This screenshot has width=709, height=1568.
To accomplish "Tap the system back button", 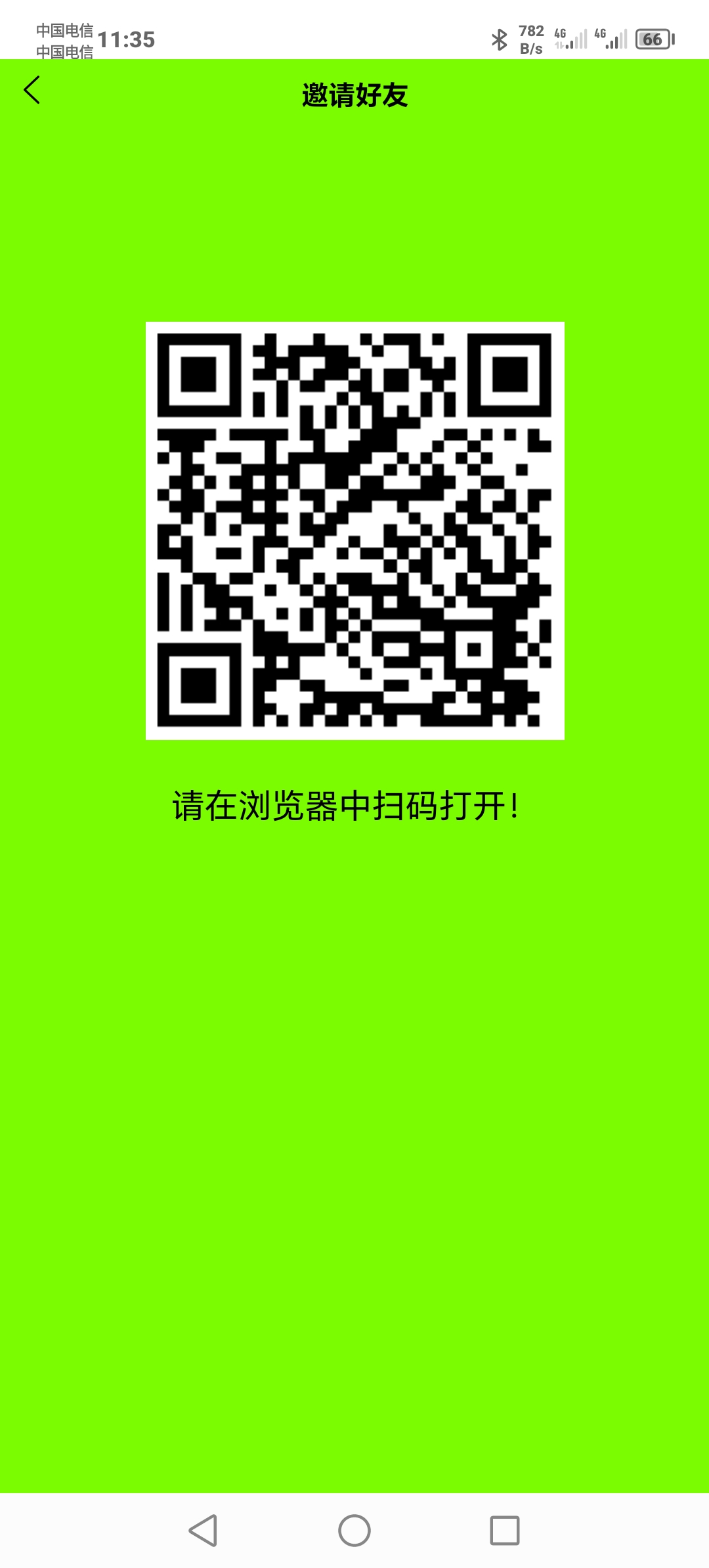I will [x=204, y=1531].
